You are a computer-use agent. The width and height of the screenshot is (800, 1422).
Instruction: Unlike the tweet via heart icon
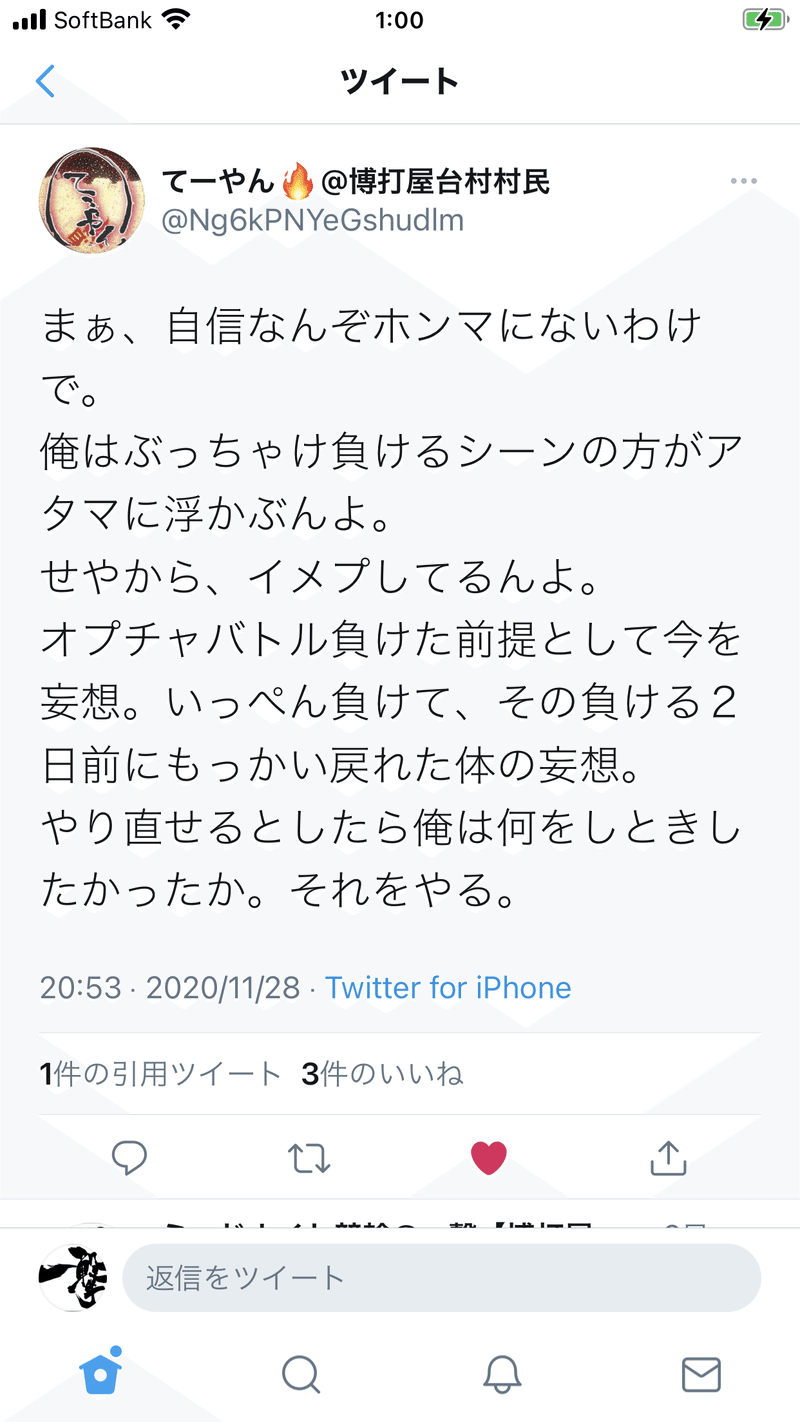click(x=488, y=1158)
